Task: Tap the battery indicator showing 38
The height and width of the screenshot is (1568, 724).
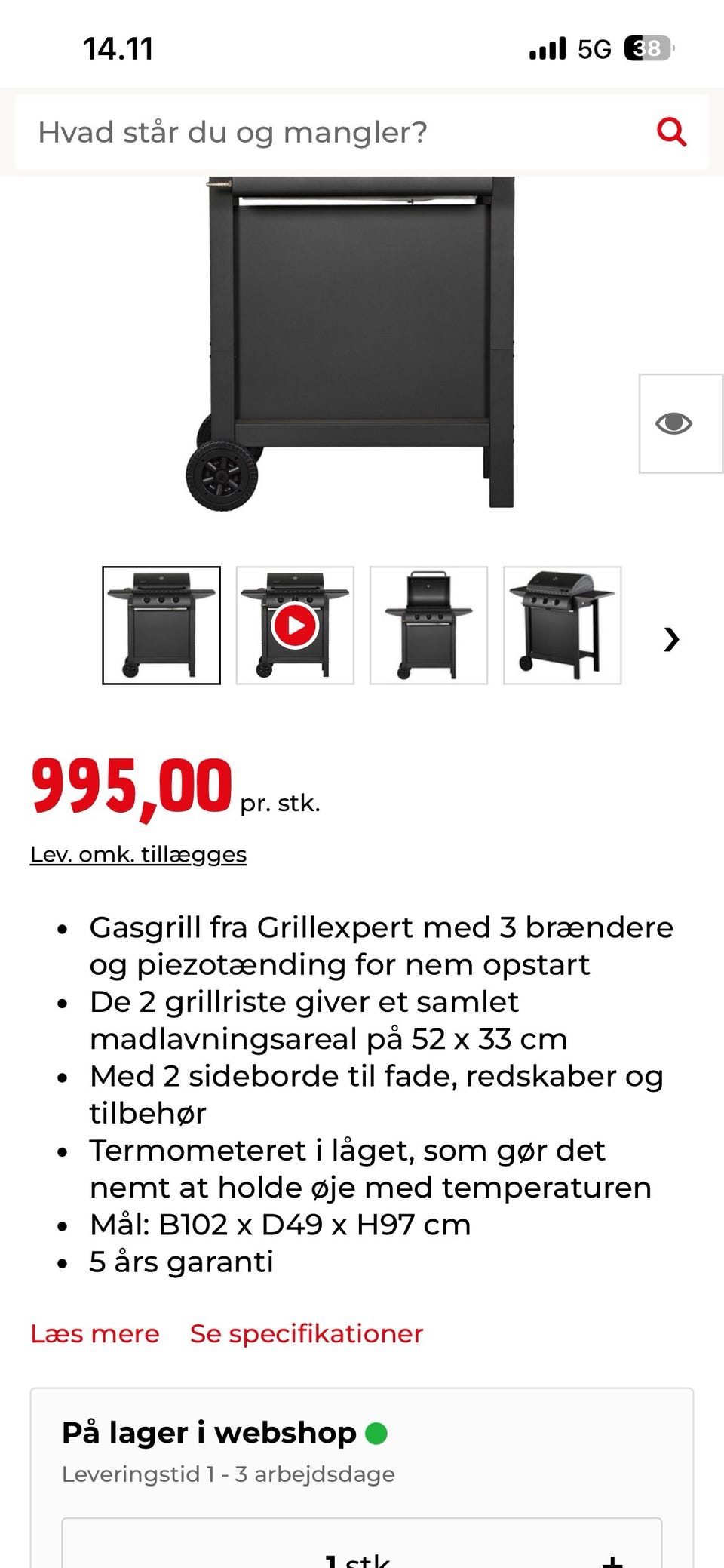Action: (x=646, y=48)
